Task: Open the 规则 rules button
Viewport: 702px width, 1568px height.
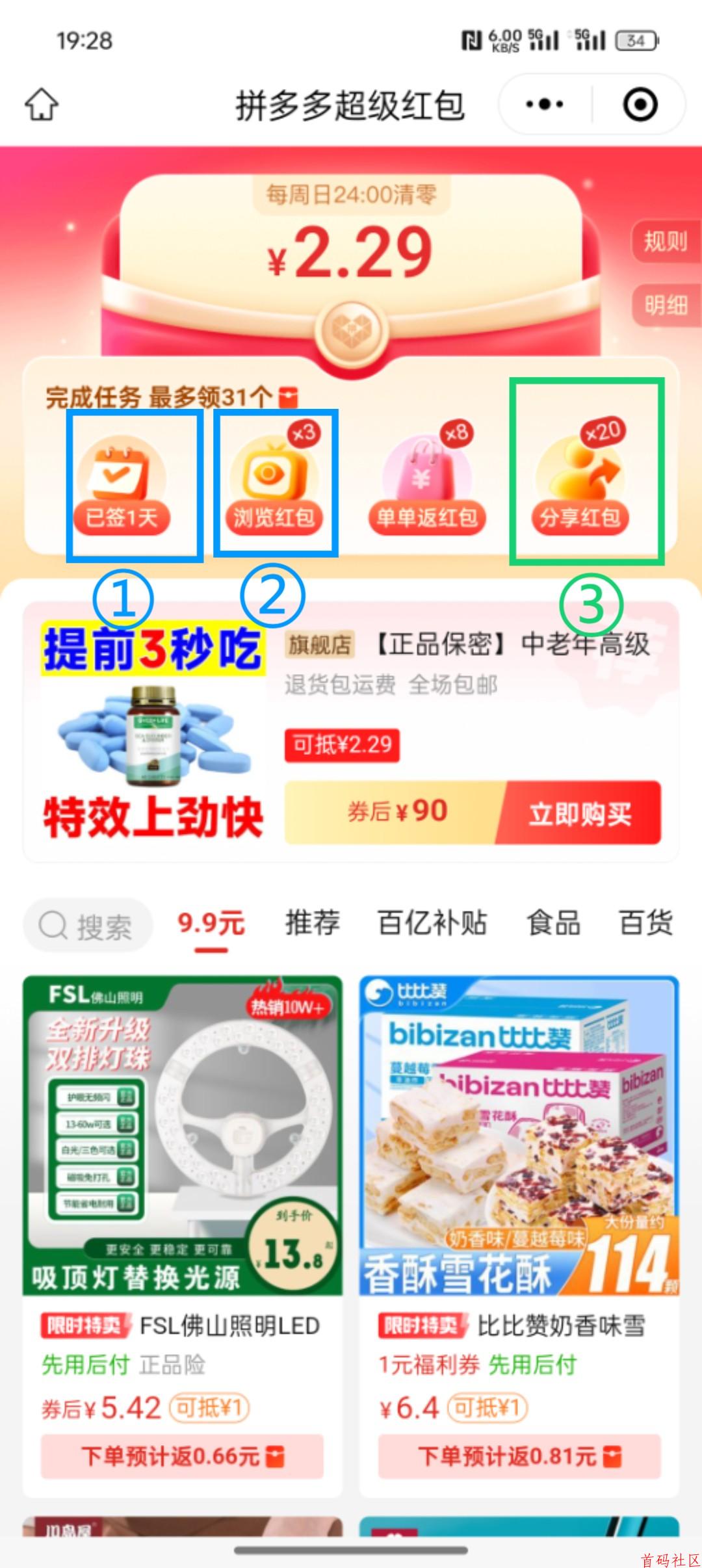Action: (666, 241)
